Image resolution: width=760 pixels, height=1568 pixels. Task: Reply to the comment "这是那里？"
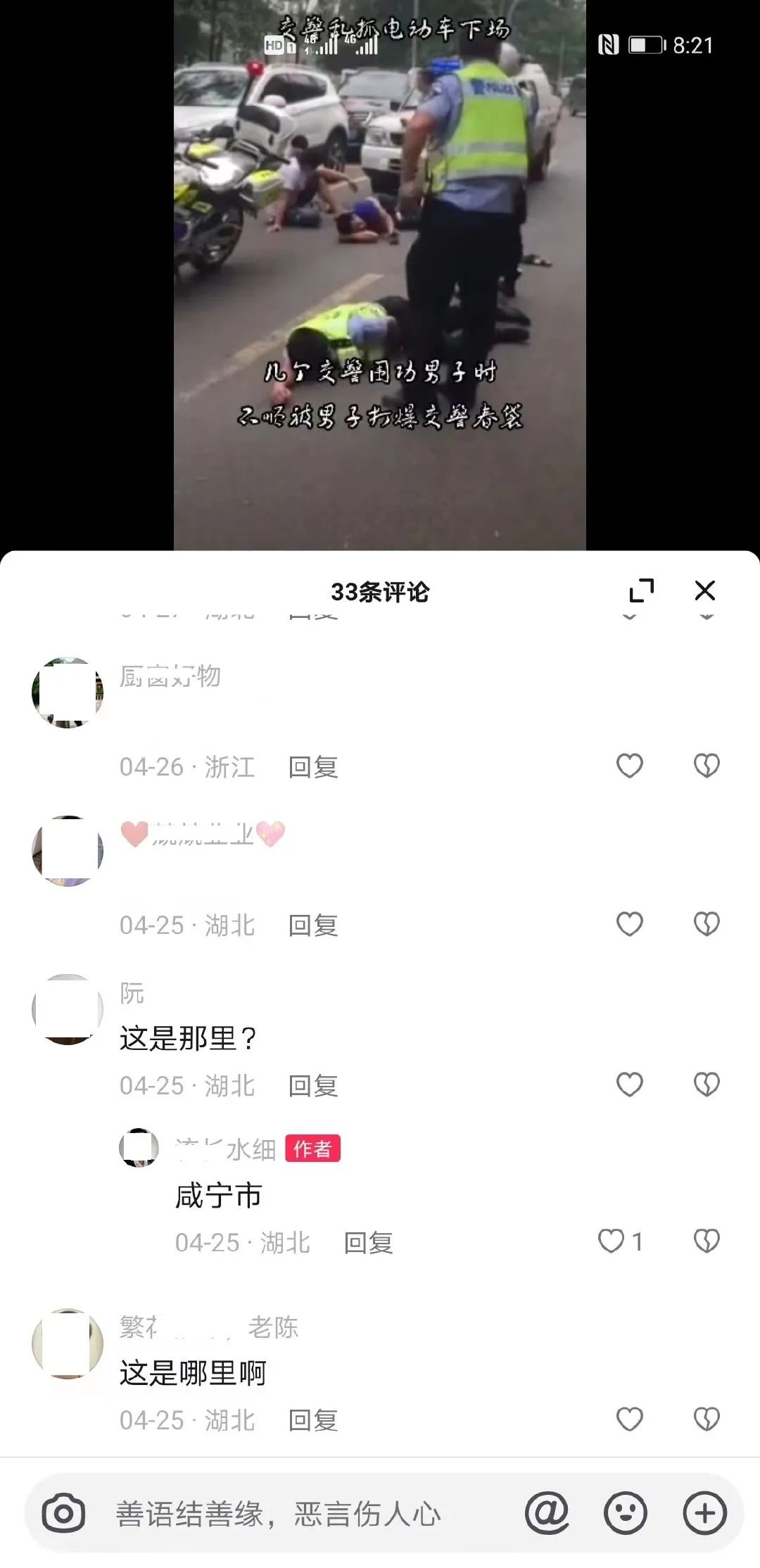tap(313, 1086)
